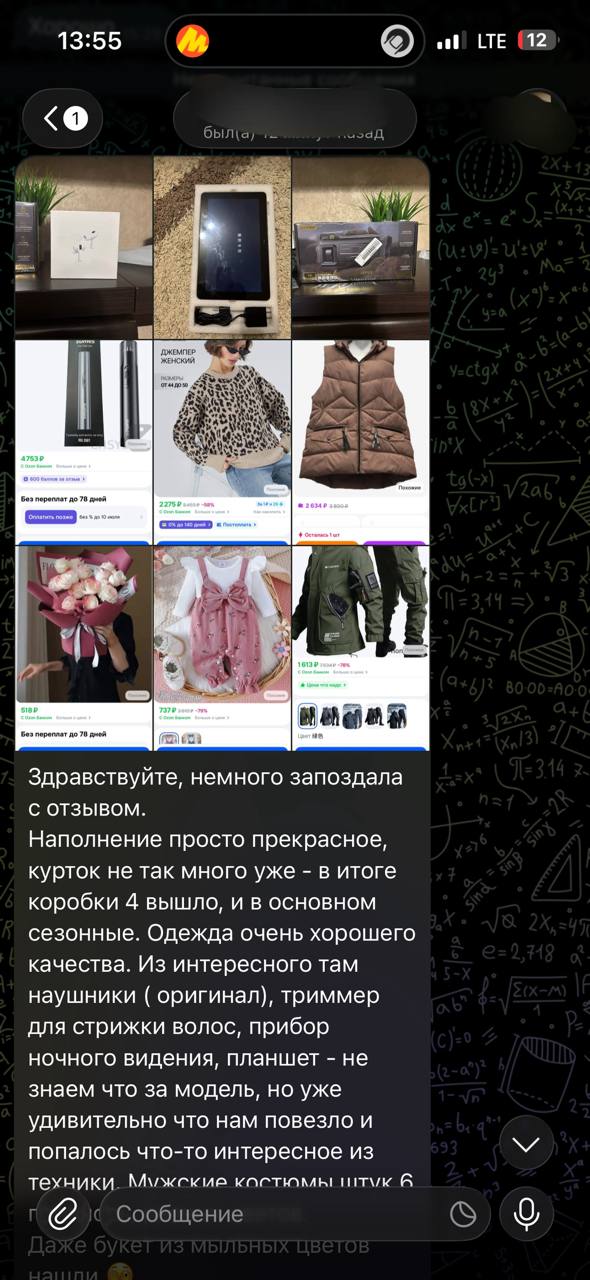View the brown quilted vest image

point(361,442)
